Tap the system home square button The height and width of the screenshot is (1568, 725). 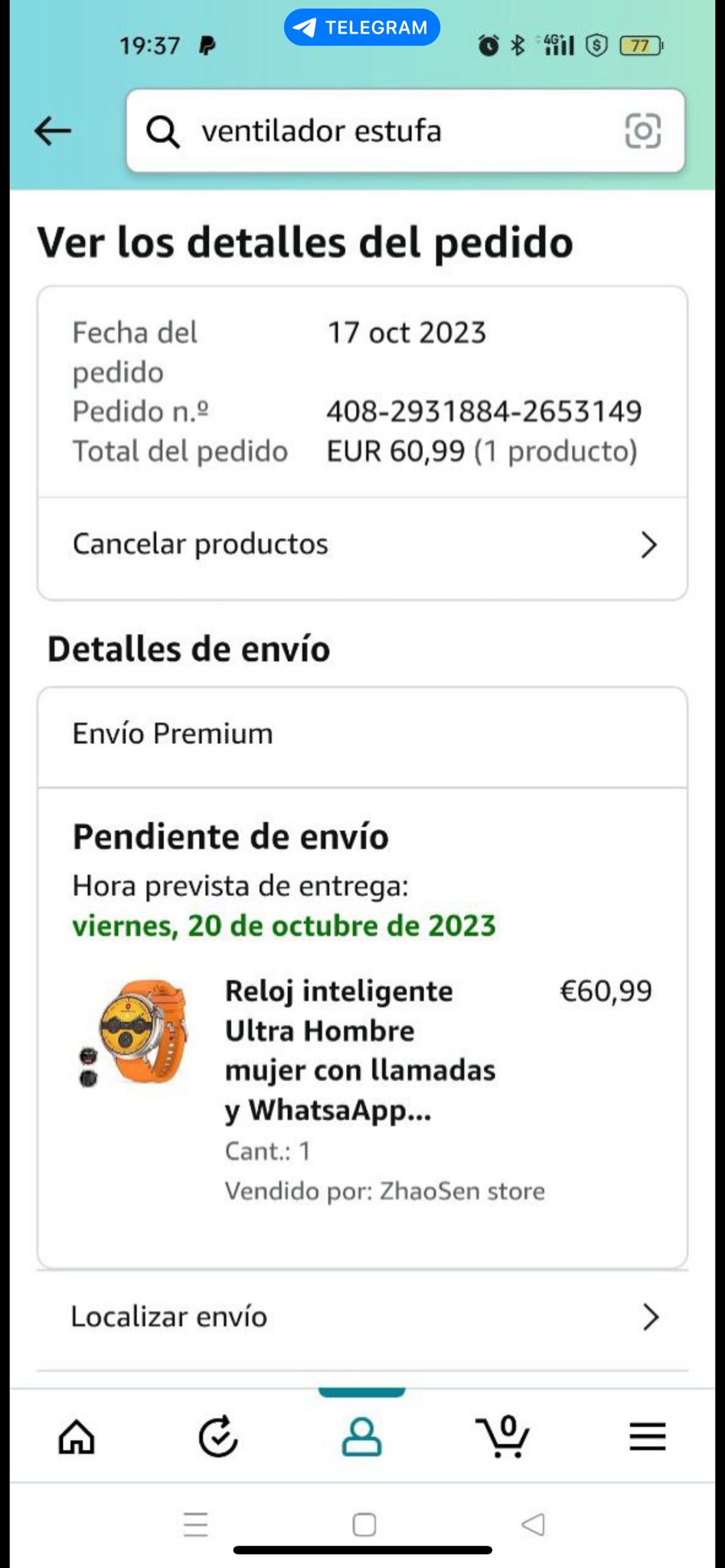(364, 1524)
